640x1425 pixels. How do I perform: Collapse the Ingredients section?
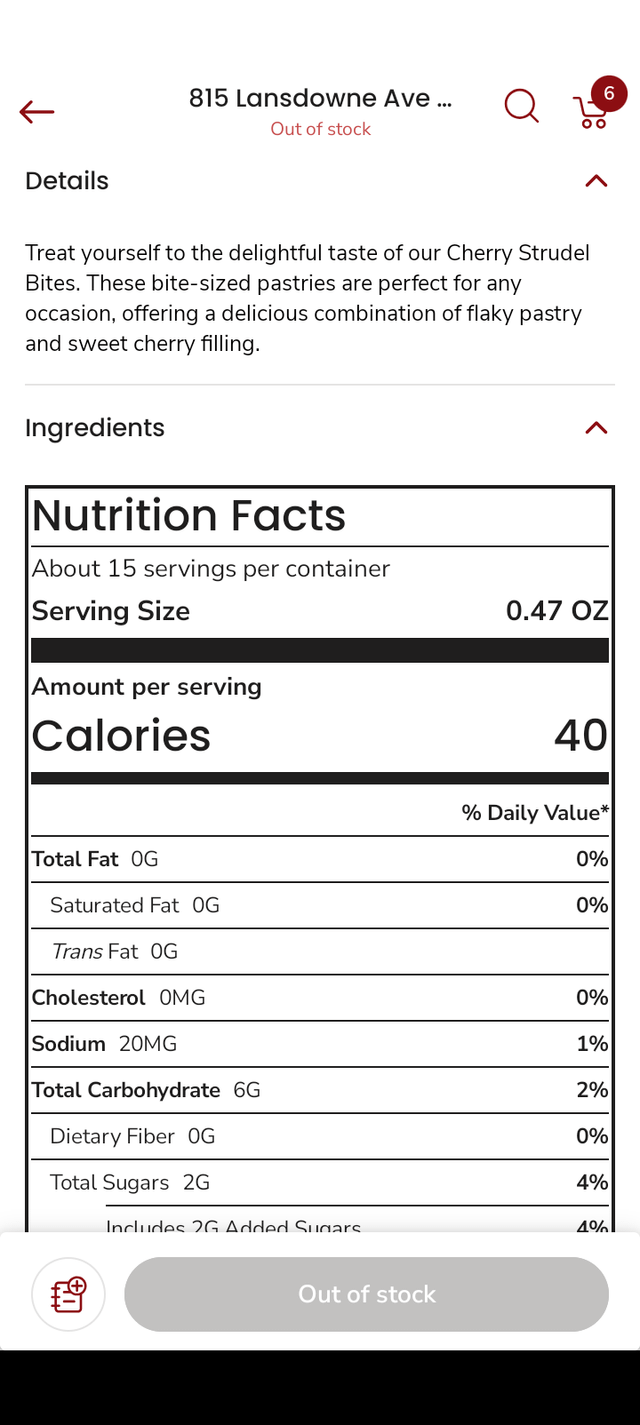pyautogui.click(x=596, y=428)
